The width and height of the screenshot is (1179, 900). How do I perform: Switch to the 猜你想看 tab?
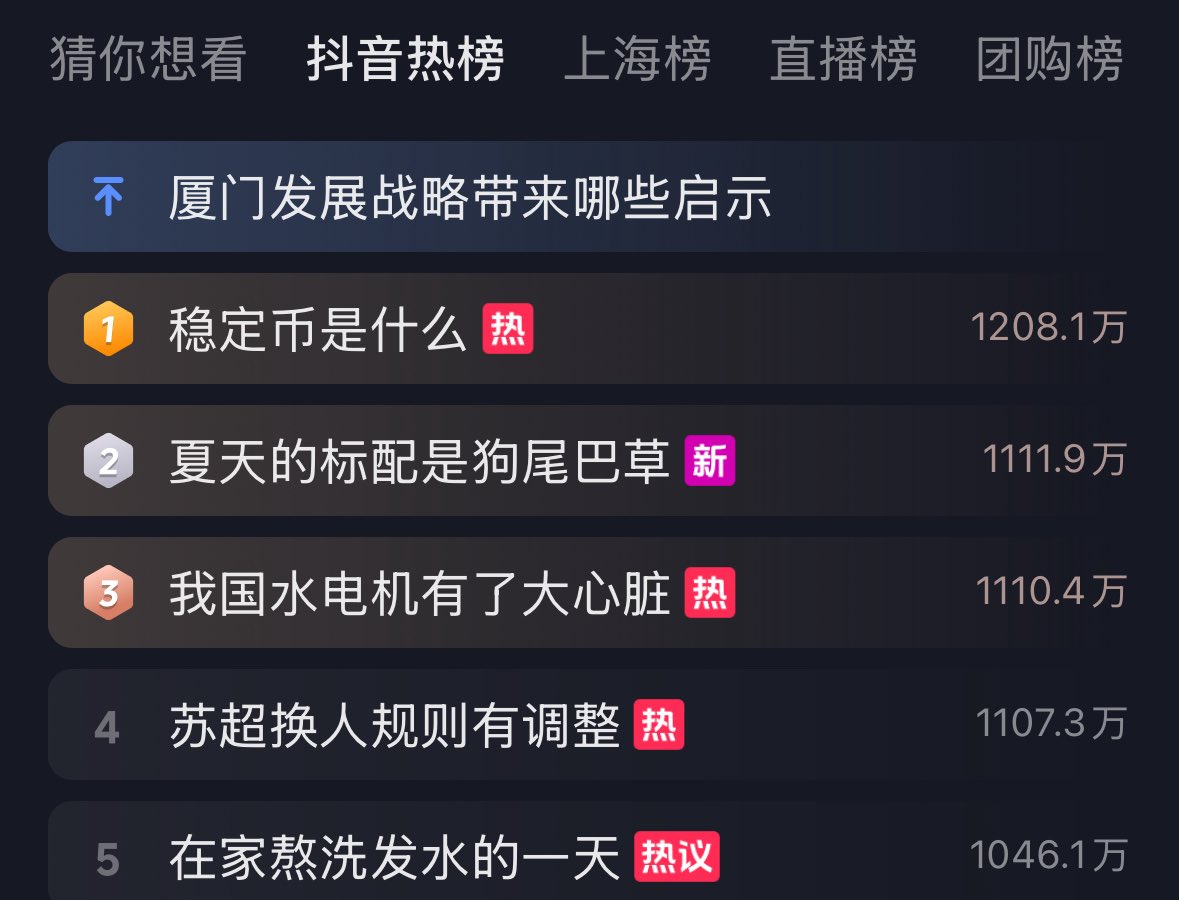tap(147, 60)
